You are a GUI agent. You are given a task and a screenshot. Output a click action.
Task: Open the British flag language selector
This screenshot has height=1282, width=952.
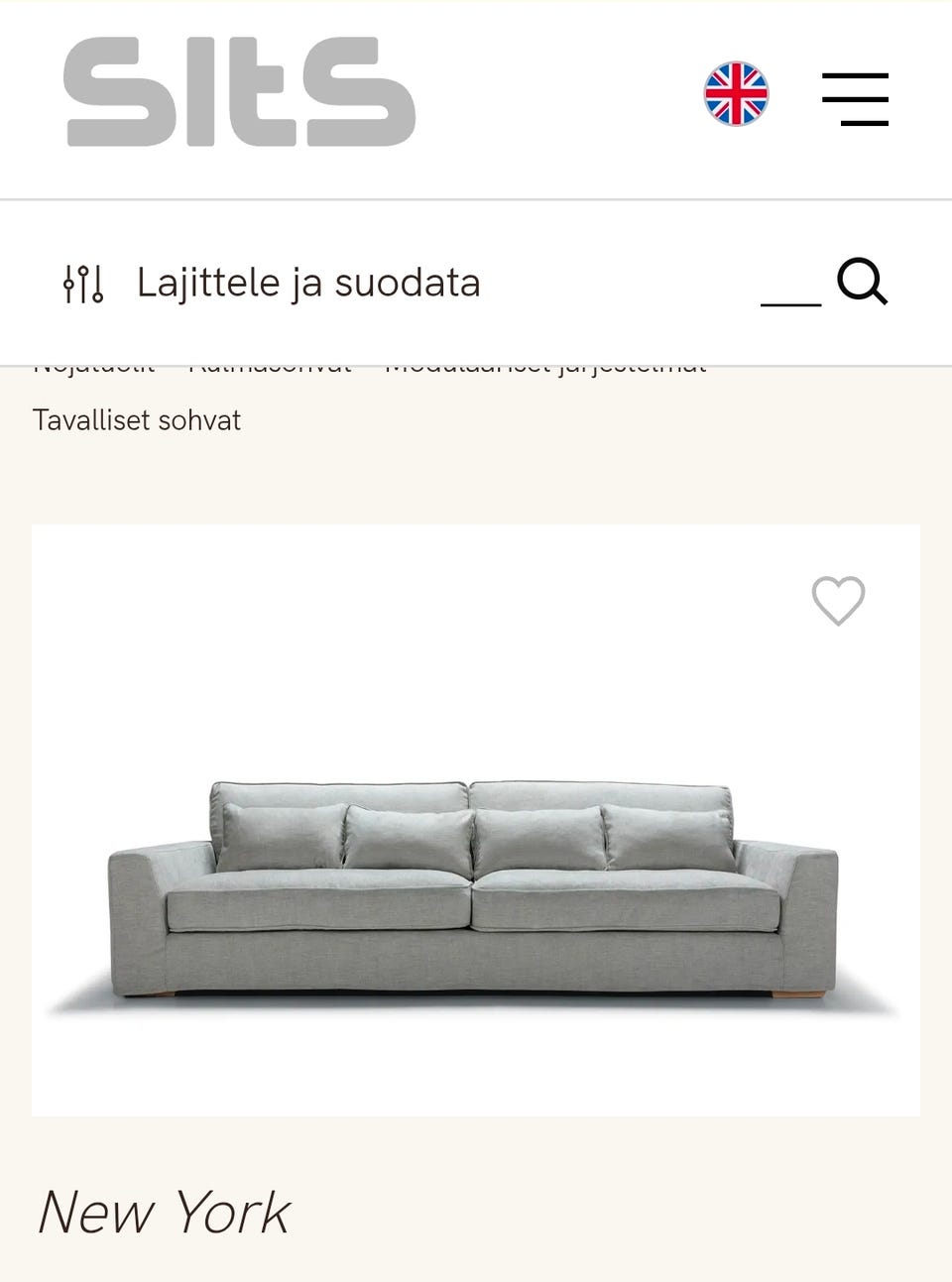pos(736,94)
